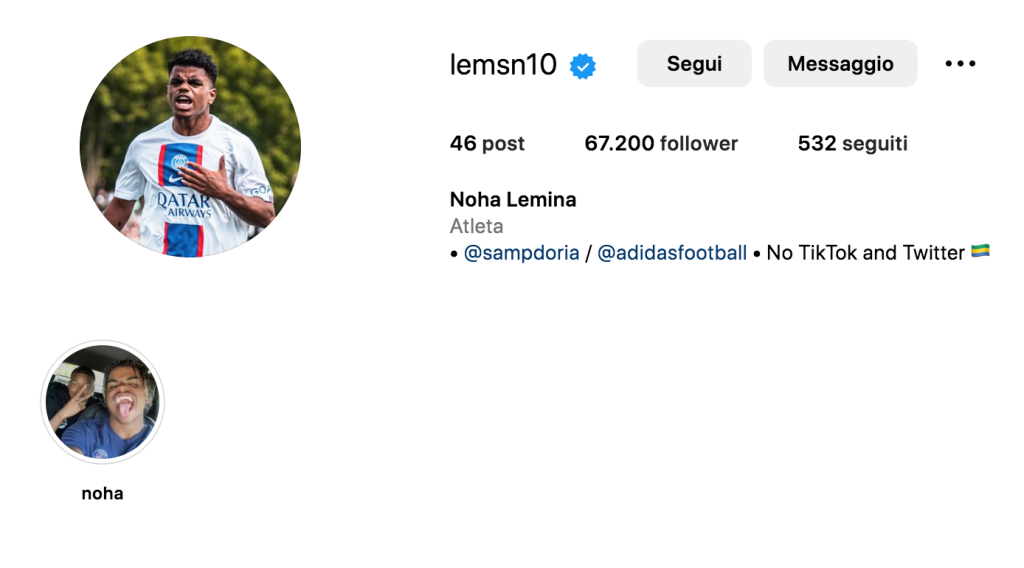Open the three-dot options menu
The width and height of the screenshot is (1024, 568).
coord(960,64)
